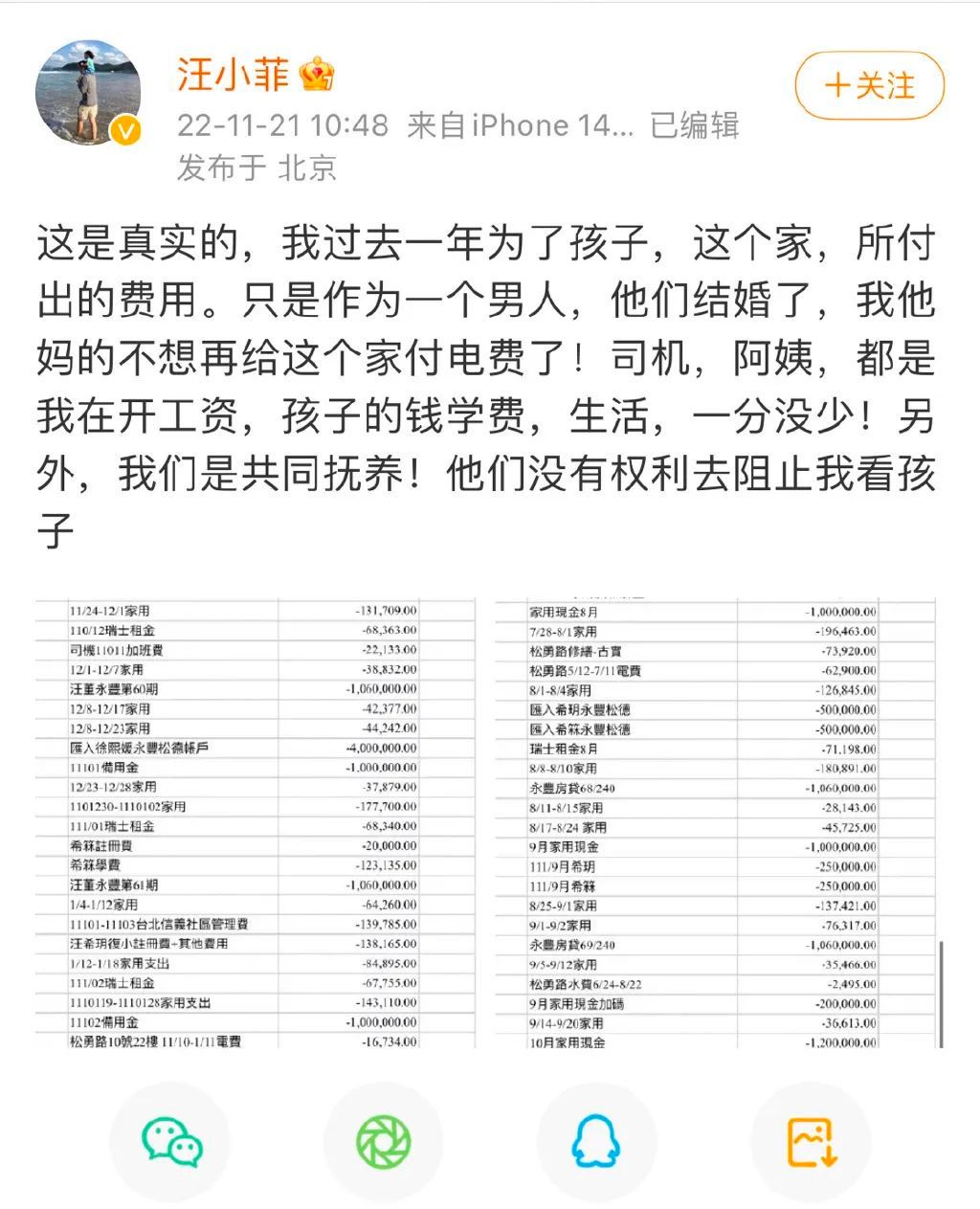View the right expense table image

click(713, 823)
